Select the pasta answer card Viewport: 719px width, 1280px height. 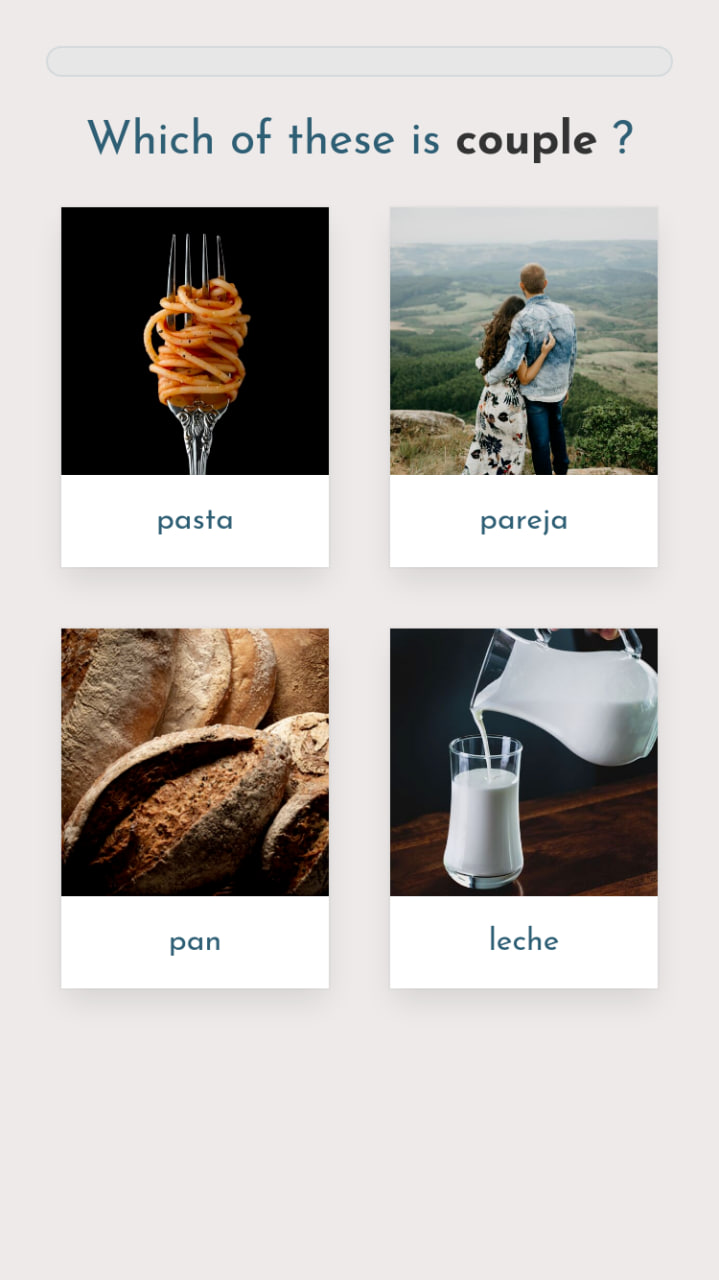(195, 387)
